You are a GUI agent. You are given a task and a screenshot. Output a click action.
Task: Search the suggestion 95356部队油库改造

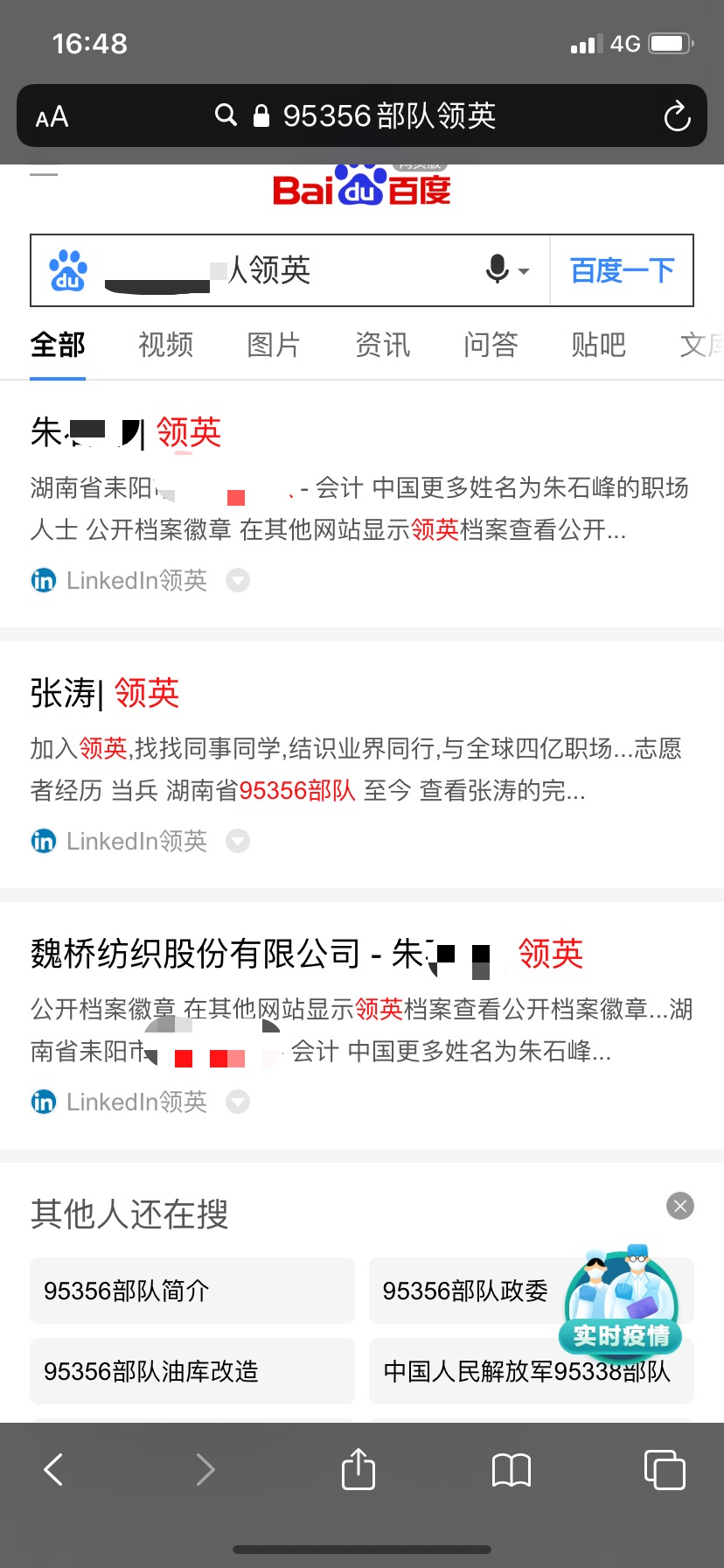point(192,1371)
